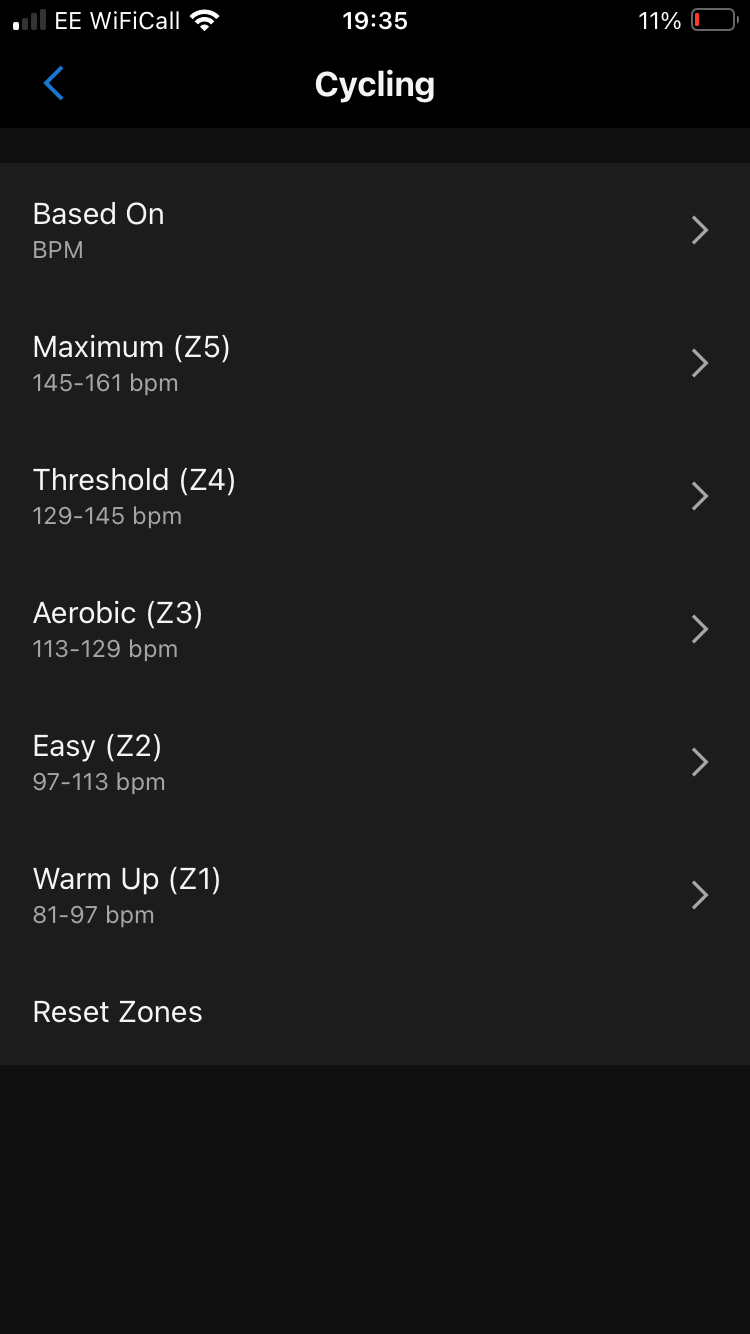Edit the Maximum (Z5) zone

click(x=374, y=363)
